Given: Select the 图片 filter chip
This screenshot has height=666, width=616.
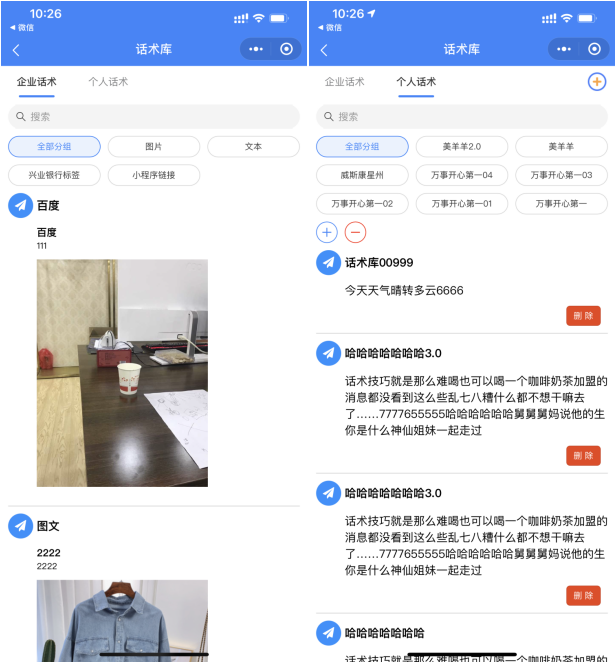Looking at the screenshot, I should pyautogui.click(x=153, y=146).
